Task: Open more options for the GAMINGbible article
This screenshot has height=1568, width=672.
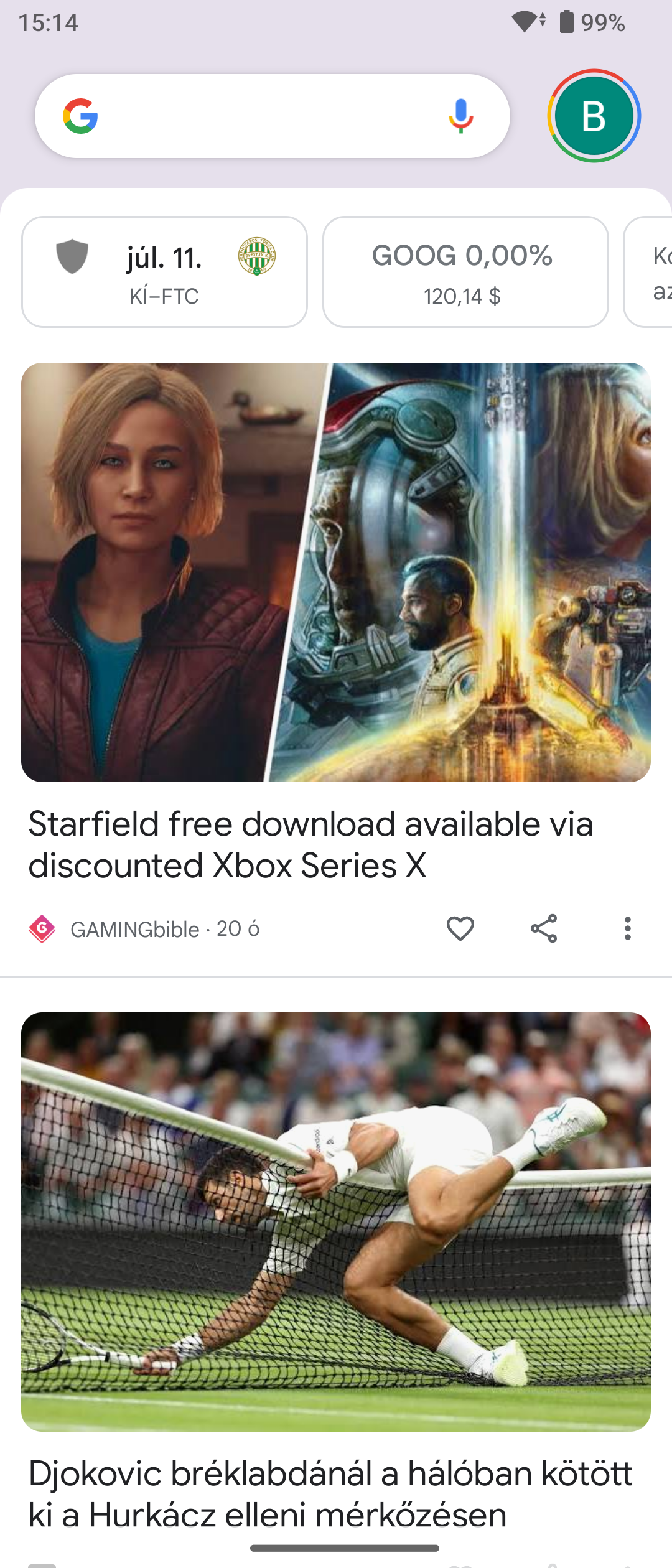Action: (627, 929)
